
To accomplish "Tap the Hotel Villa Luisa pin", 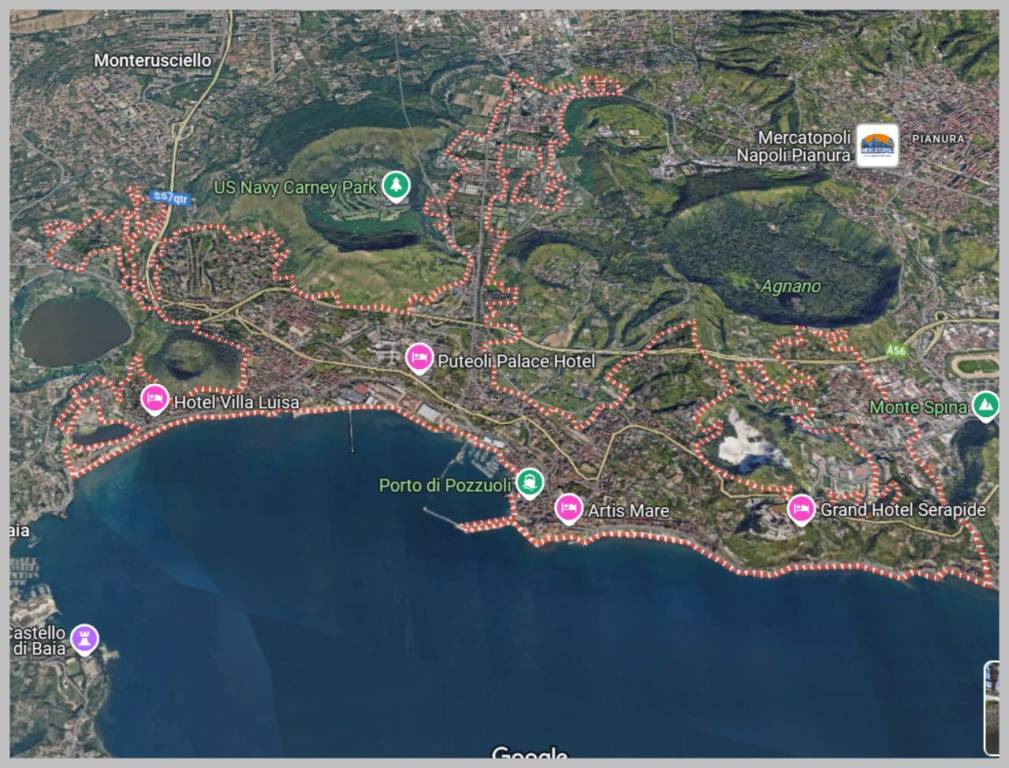I will pos(154,399).
